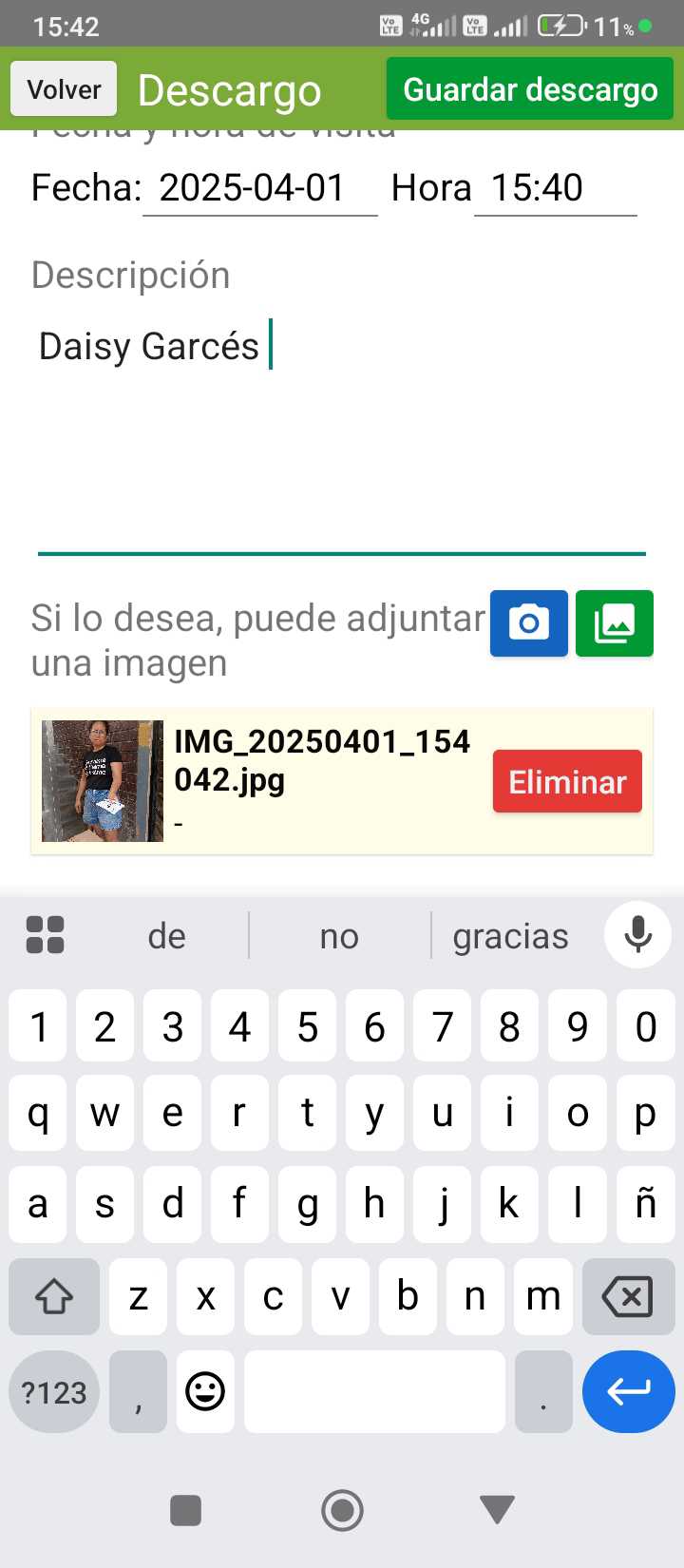Image resolution: width=684 pixels, height=1568 pixels.
Task: Attach an image from the gallery icon
Action: (x=615, y=623)
